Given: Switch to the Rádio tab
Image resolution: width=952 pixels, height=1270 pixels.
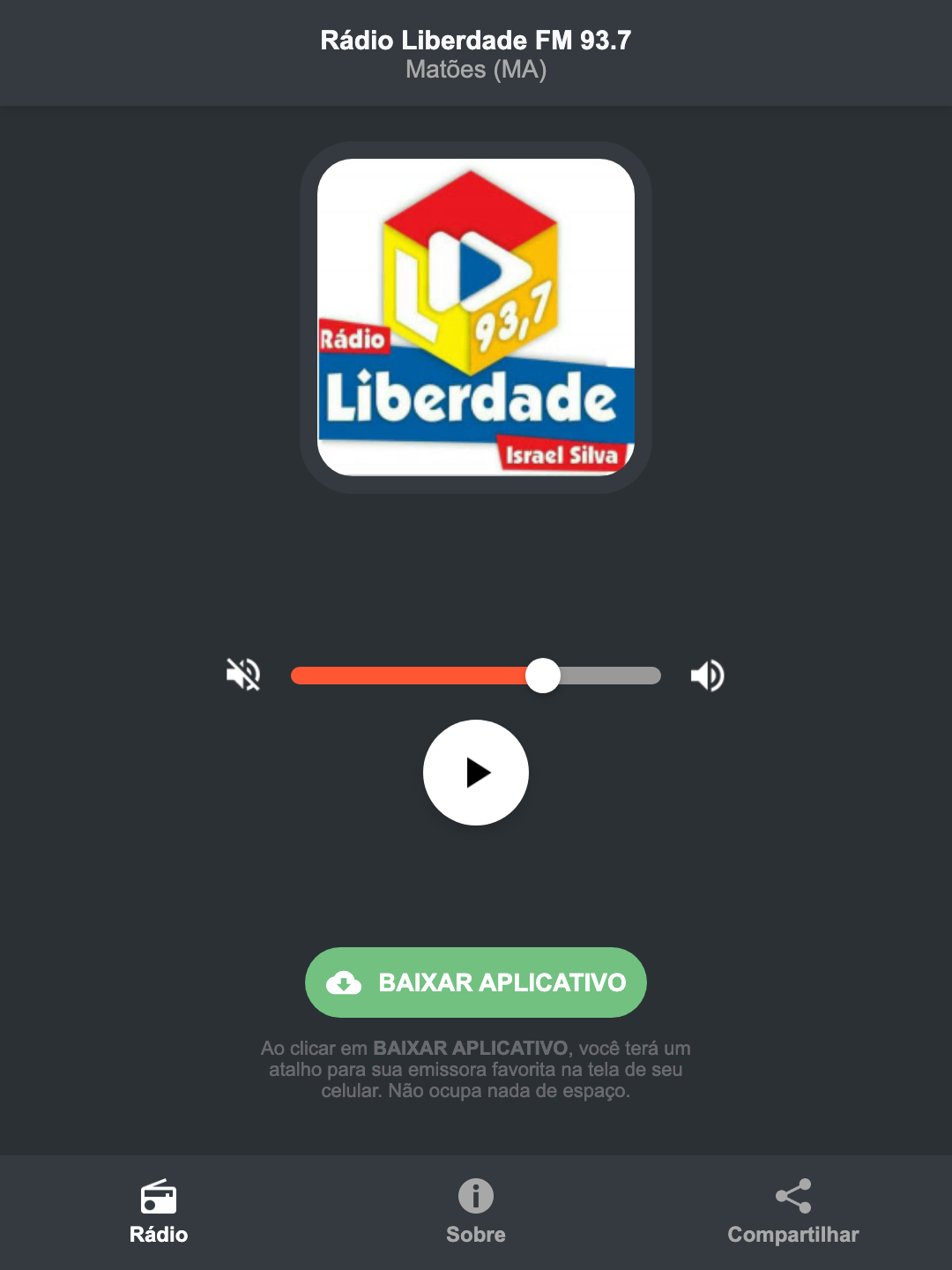Looking at the screenshot, I should pyautogui.click(x=159, y=1235).
